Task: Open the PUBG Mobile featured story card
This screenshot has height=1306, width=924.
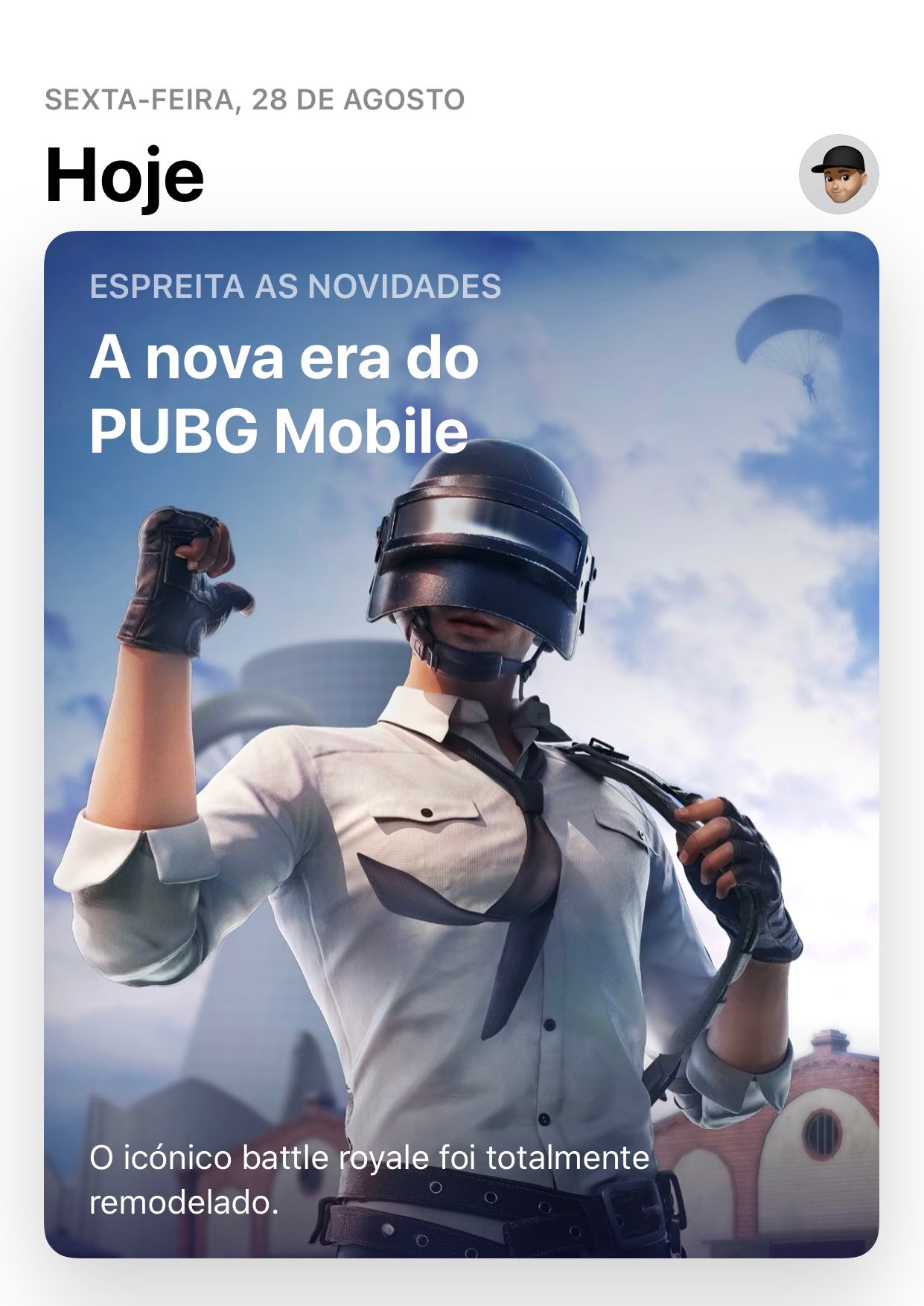Action: pos(462,745)
